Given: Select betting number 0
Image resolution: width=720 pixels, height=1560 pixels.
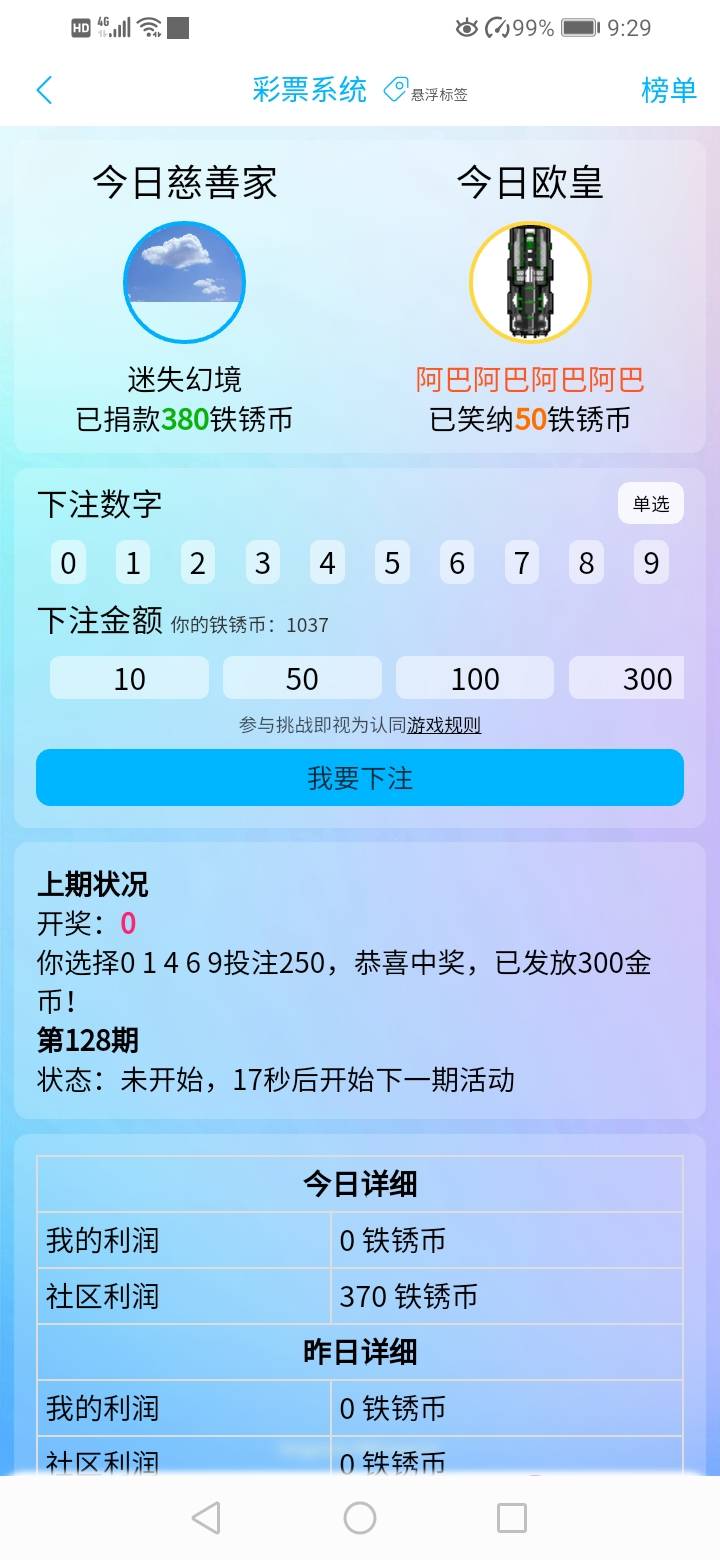Looking at the screenshot, I should (68, 564).
